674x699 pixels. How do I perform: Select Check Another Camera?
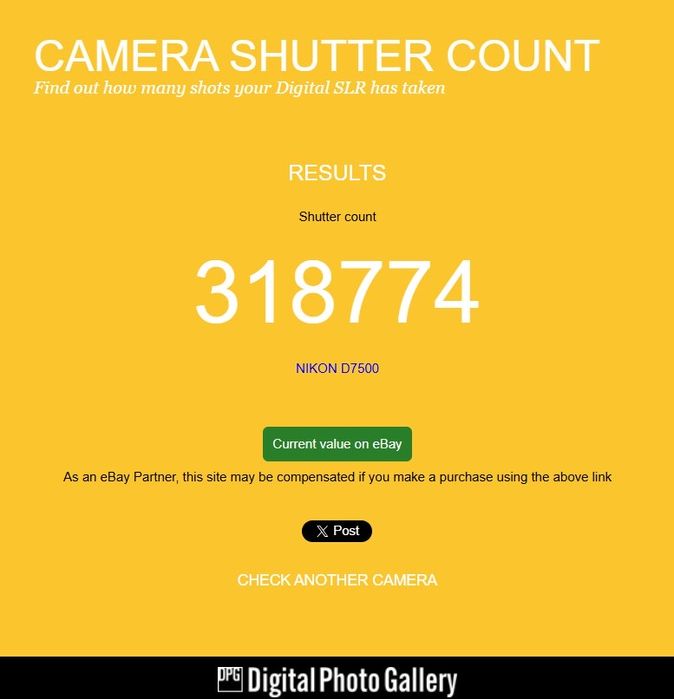(x=337, y=580)
